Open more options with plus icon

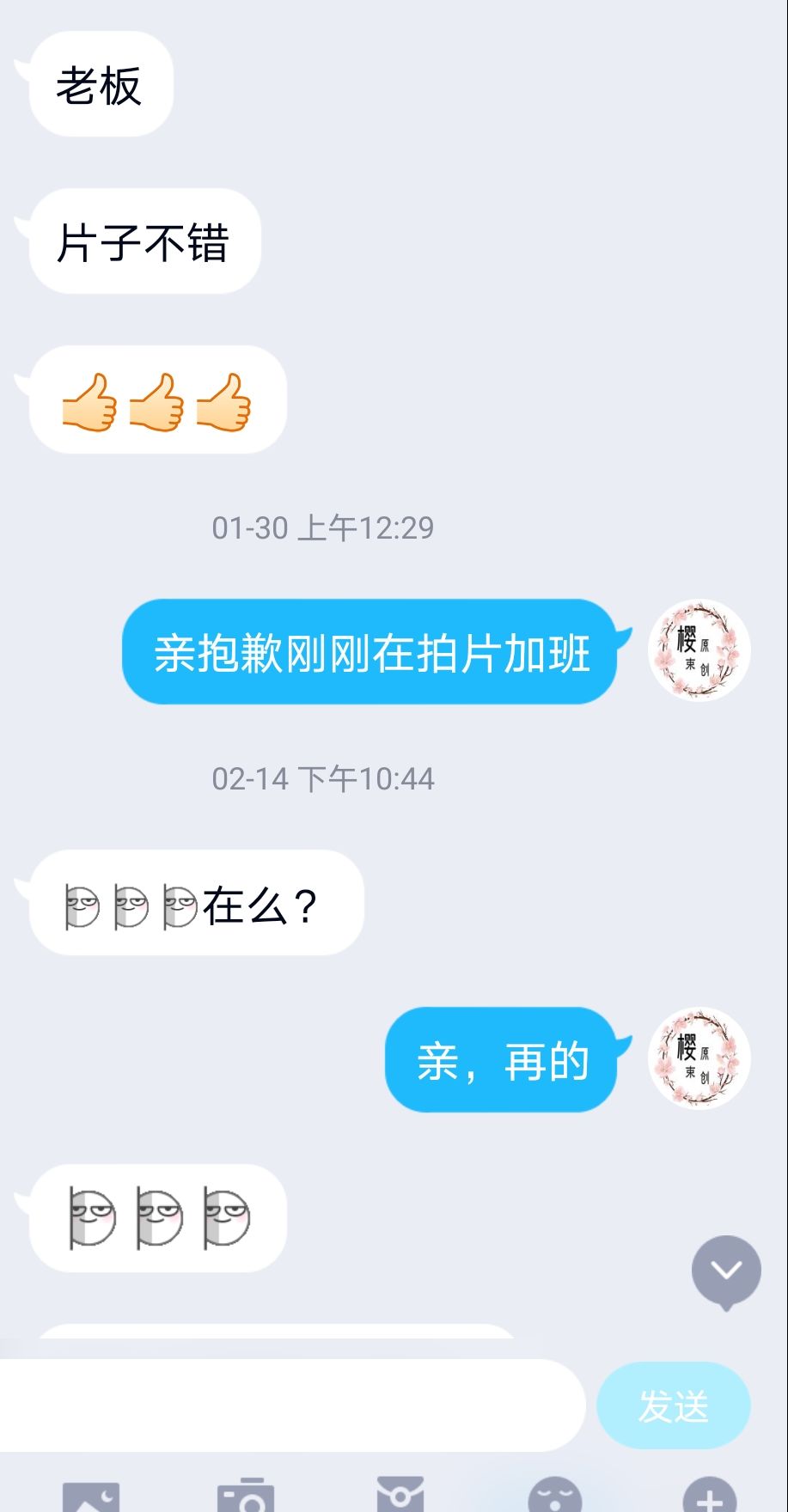[x=709, y=1497]
